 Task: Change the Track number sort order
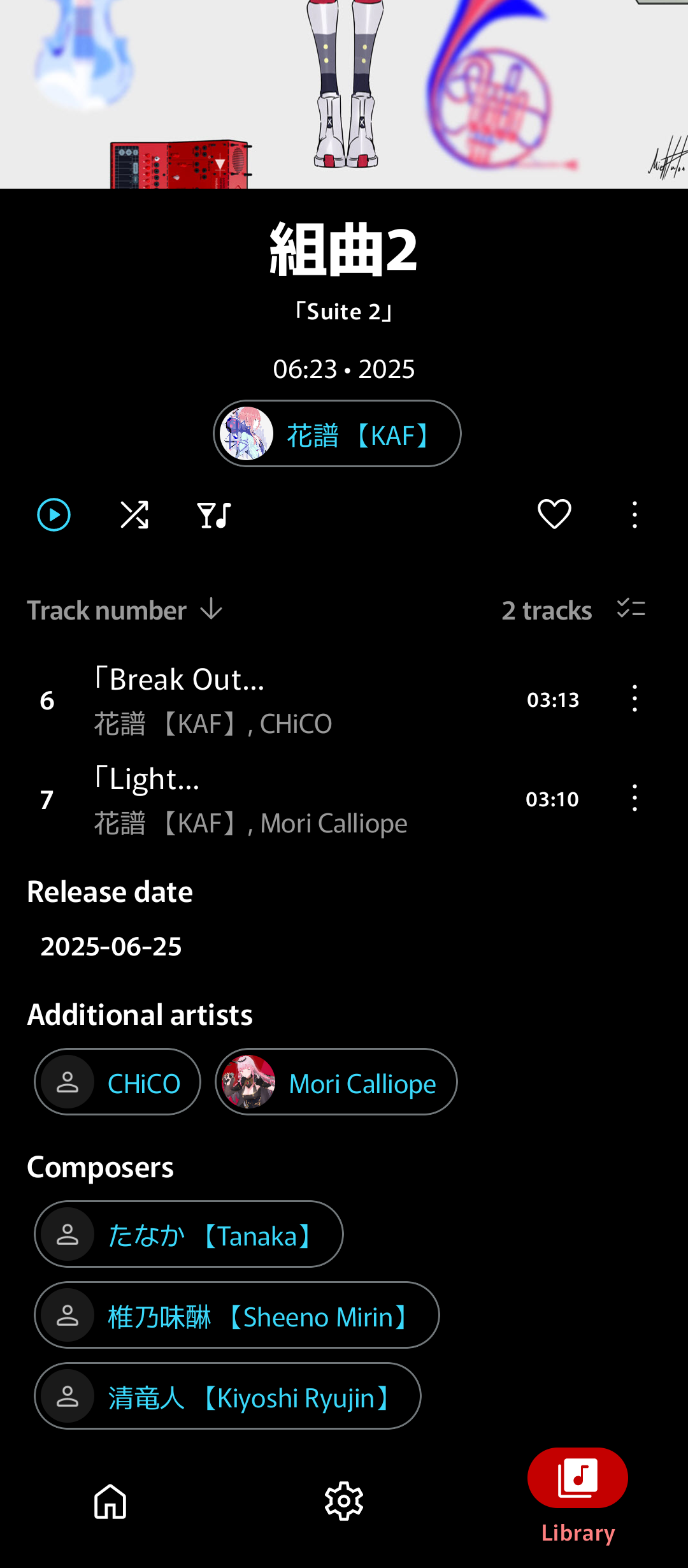(125, 611)
